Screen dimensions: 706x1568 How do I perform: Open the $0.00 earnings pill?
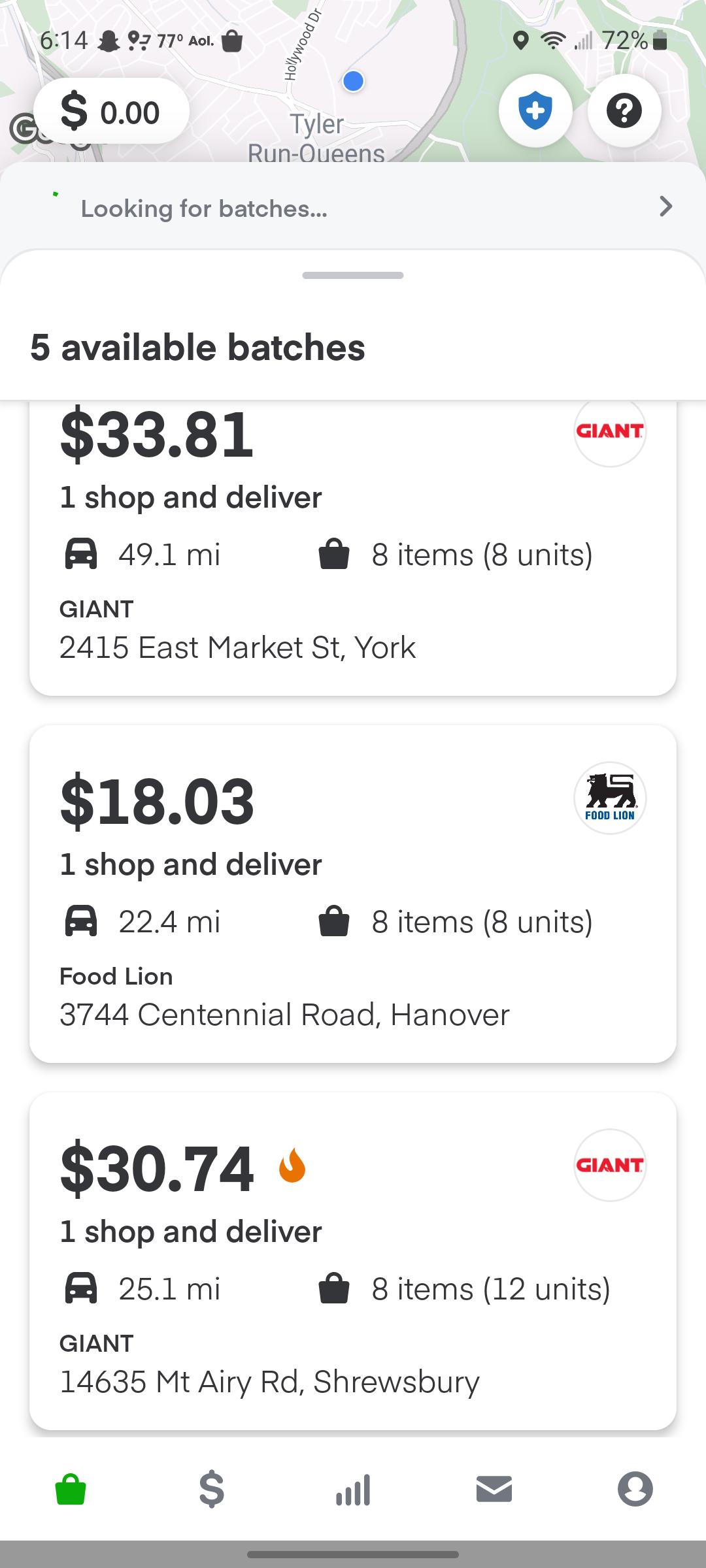[x=111, y=111]
